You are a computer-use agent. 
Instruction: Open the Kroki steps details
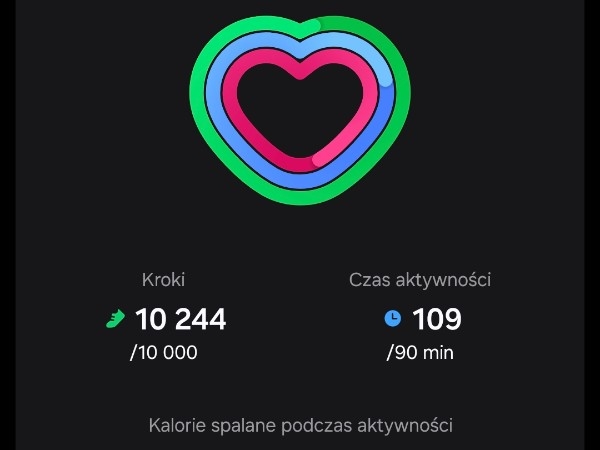coord(166,319)
